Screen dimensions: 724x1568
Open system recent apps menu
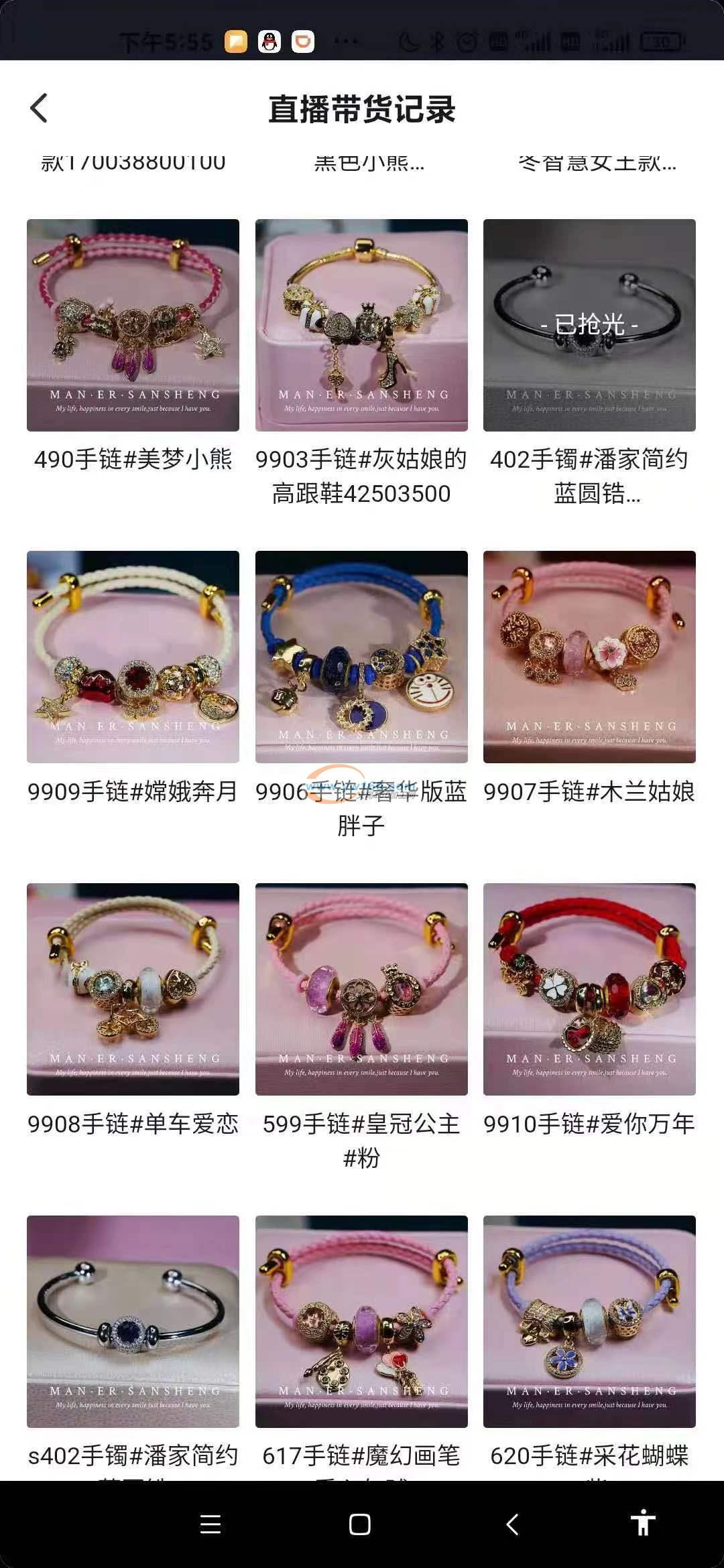click(x=210, y=1524)
